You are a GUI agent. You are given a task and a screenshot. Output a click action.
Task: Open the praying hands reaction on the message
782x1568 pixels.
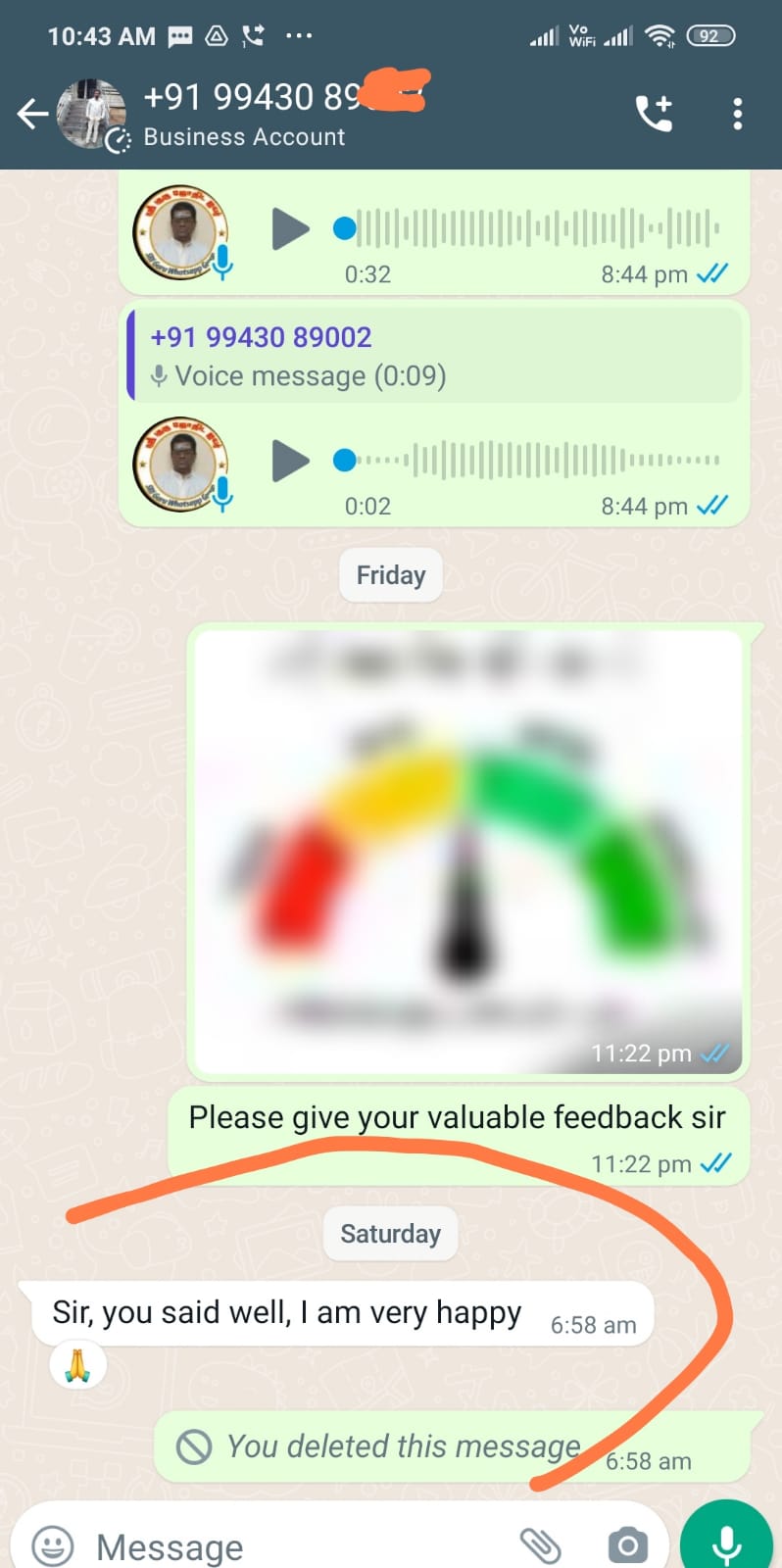pyautogui.click(x=78, y=1365)
